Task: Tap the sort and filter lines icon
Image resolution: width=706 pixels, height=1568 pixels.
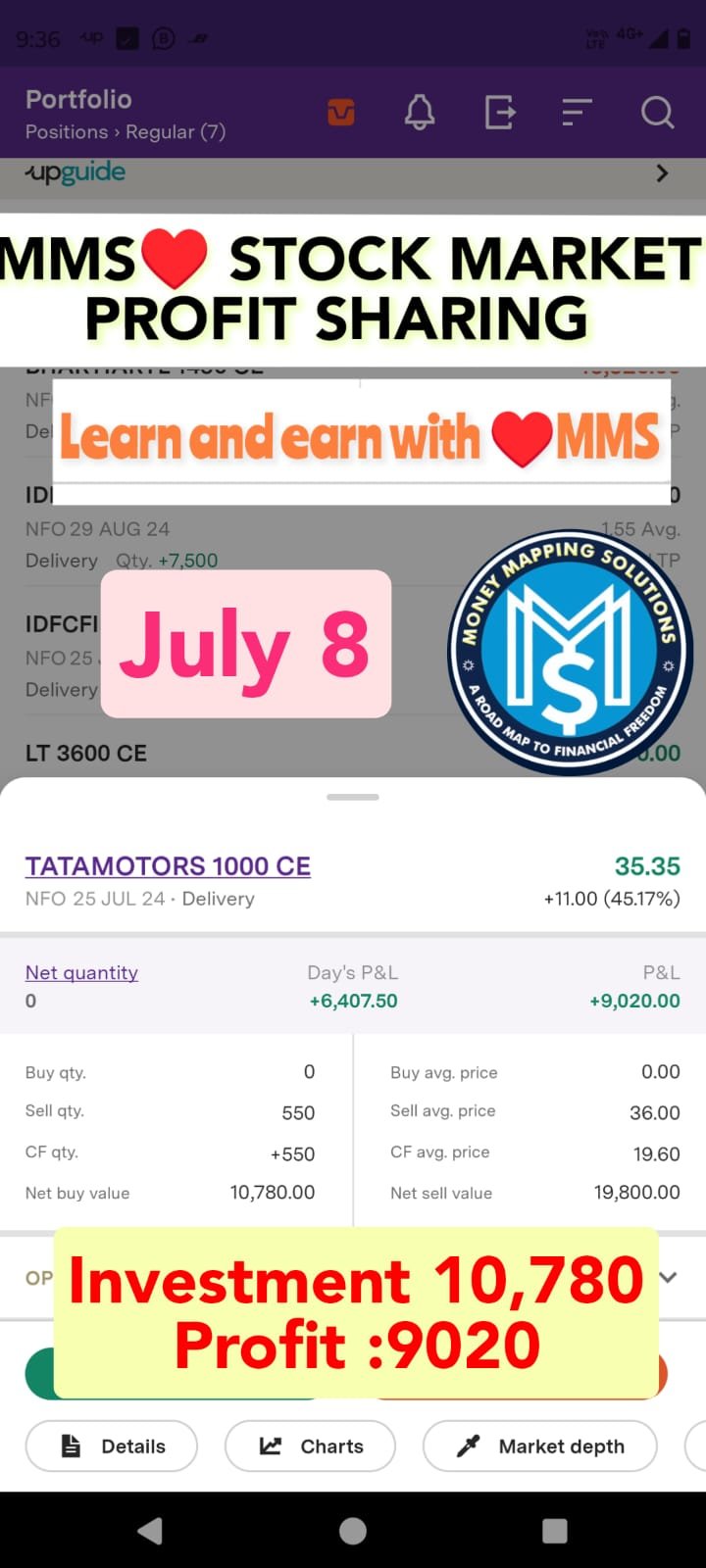Action: (577, 113)
